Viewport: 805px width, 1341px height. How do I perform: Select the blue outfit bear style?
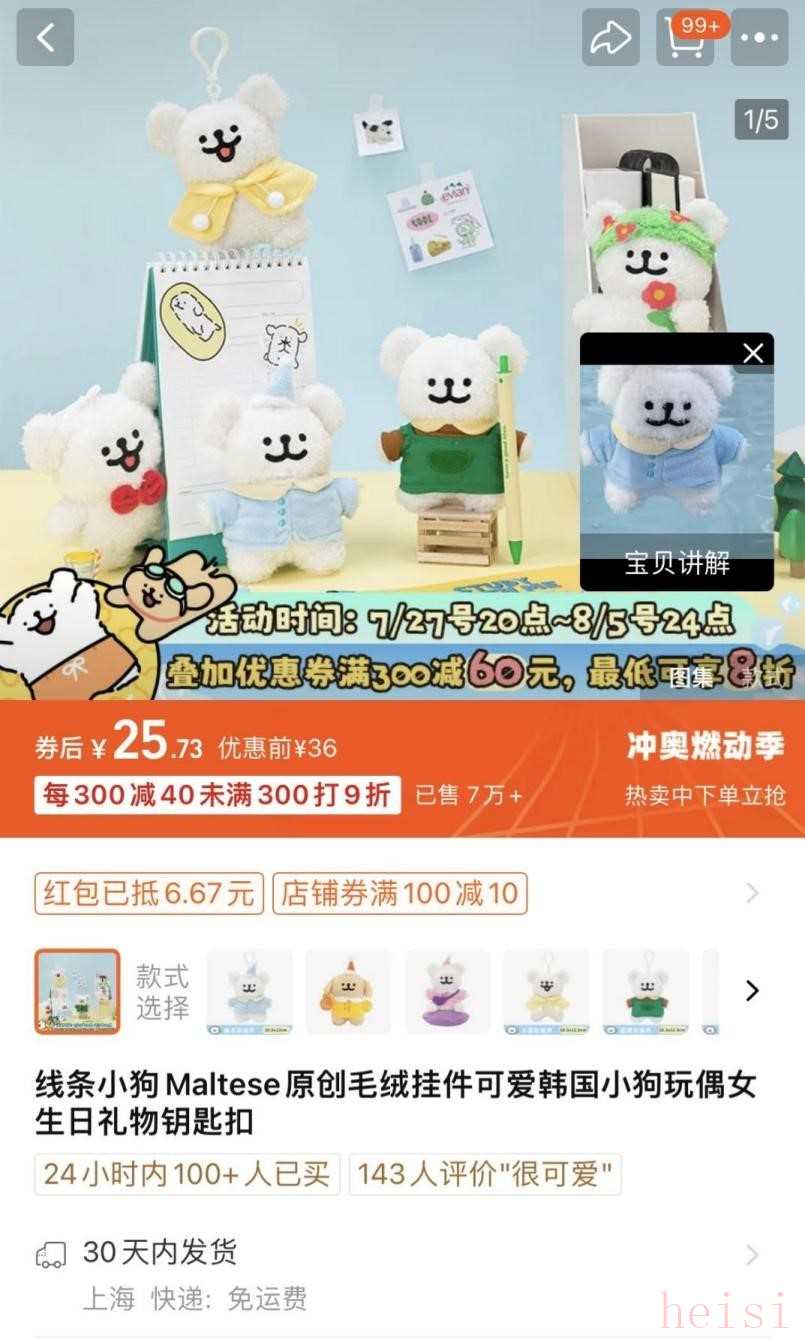tap(249, 991)
